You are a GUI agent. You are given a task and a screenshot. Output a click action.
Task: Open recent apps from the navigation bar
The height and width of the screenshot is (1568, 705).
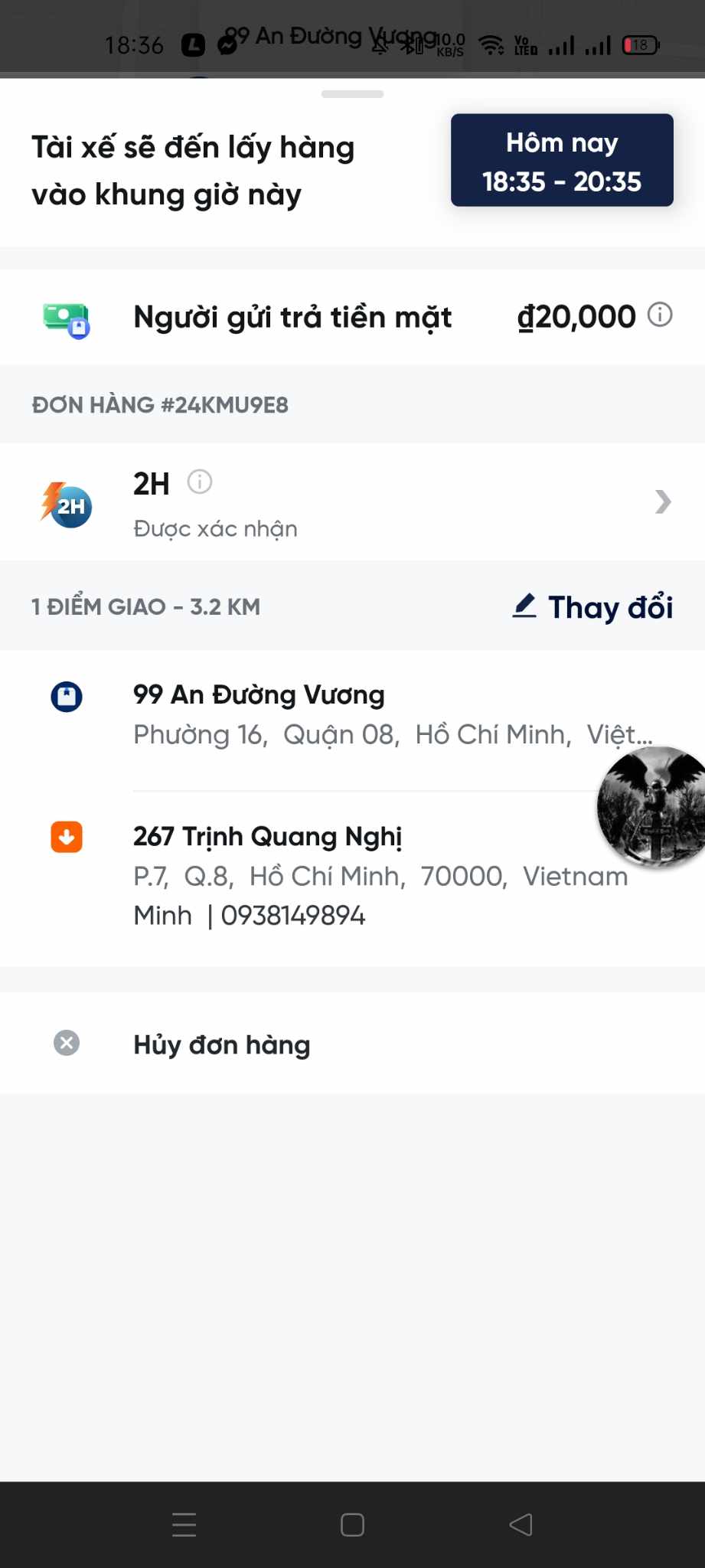pos(184,1524)
